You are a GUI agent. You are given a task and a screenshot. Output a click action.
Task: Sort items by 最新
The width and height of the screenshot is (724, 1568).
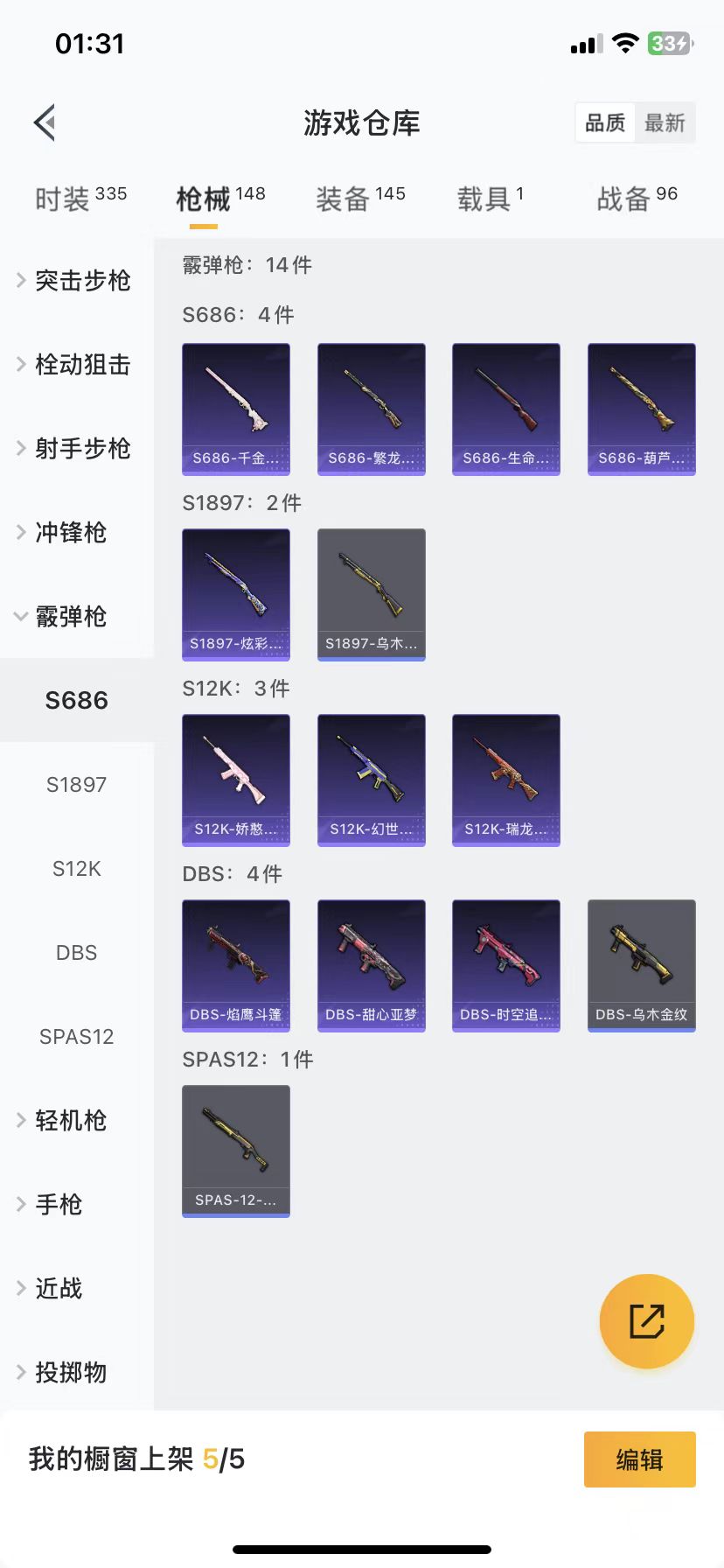tap(665, 123)
